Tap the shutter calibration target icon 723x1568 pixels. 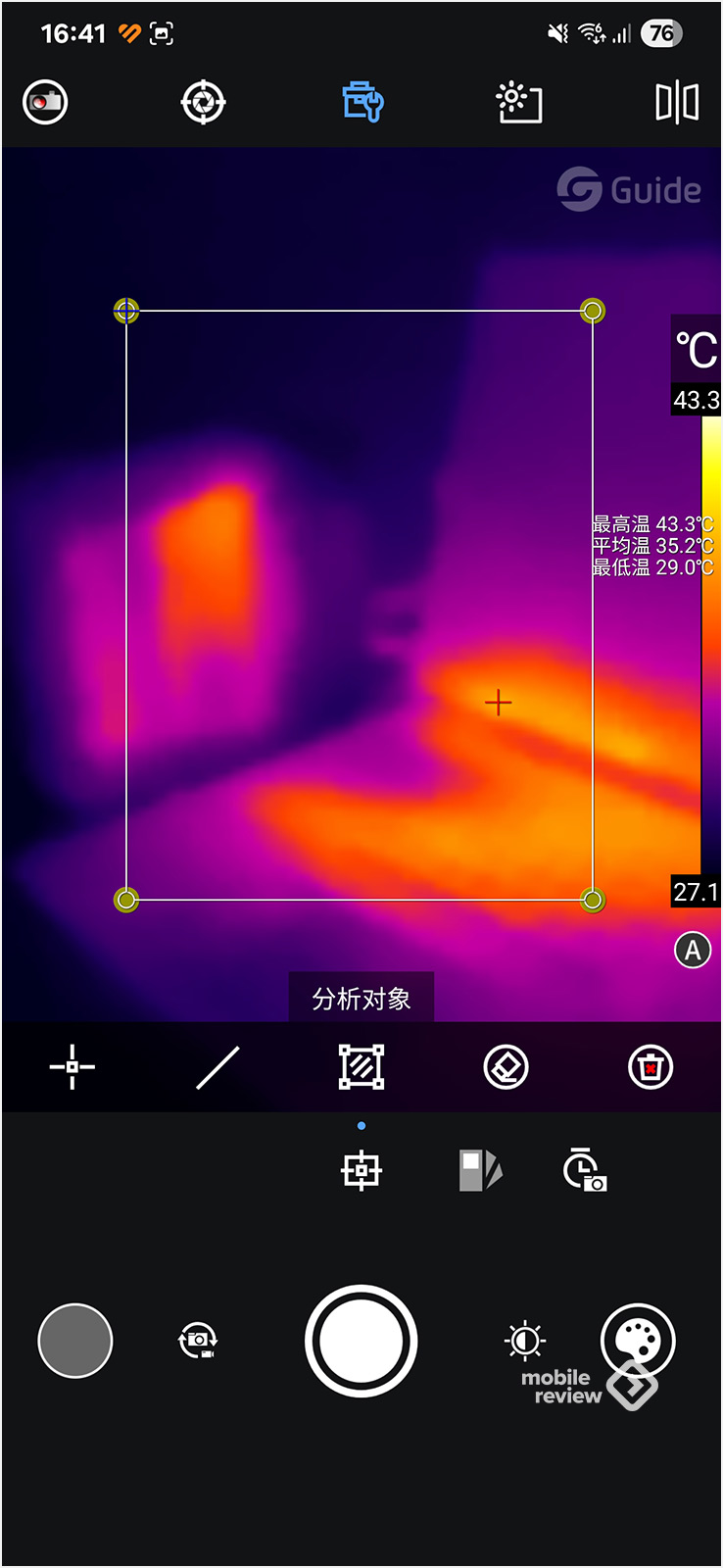pyautogui.click(x=204, y=102)
